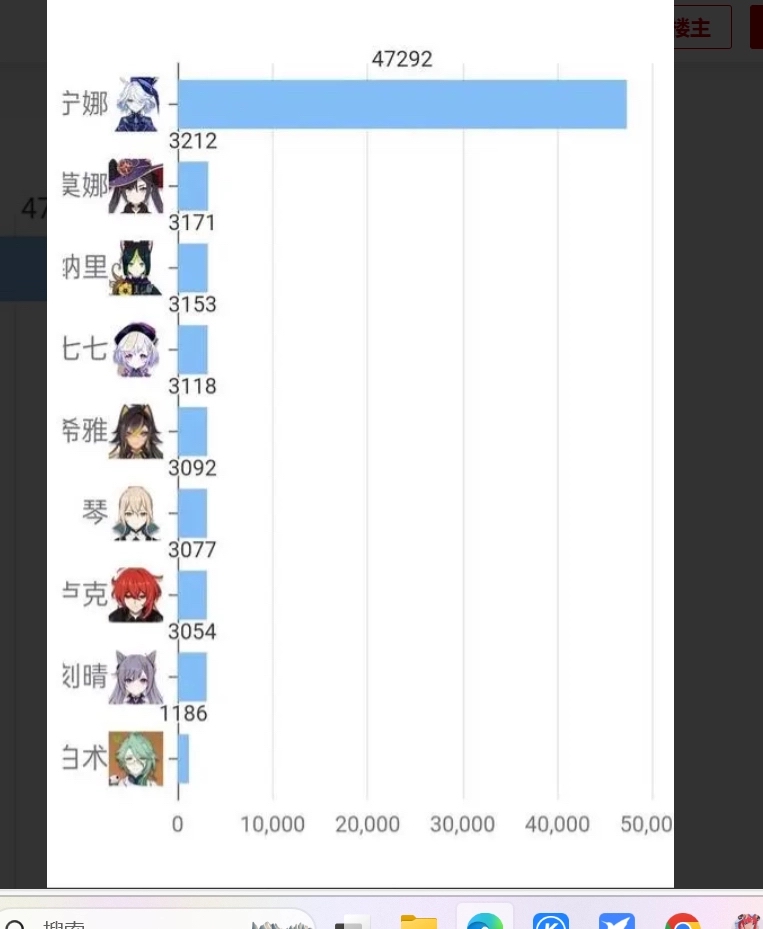Image resolution: width=763 pixels, height=929 pixels.
Task: Launch Google Chrome from the taskbar
Action: 682,921
